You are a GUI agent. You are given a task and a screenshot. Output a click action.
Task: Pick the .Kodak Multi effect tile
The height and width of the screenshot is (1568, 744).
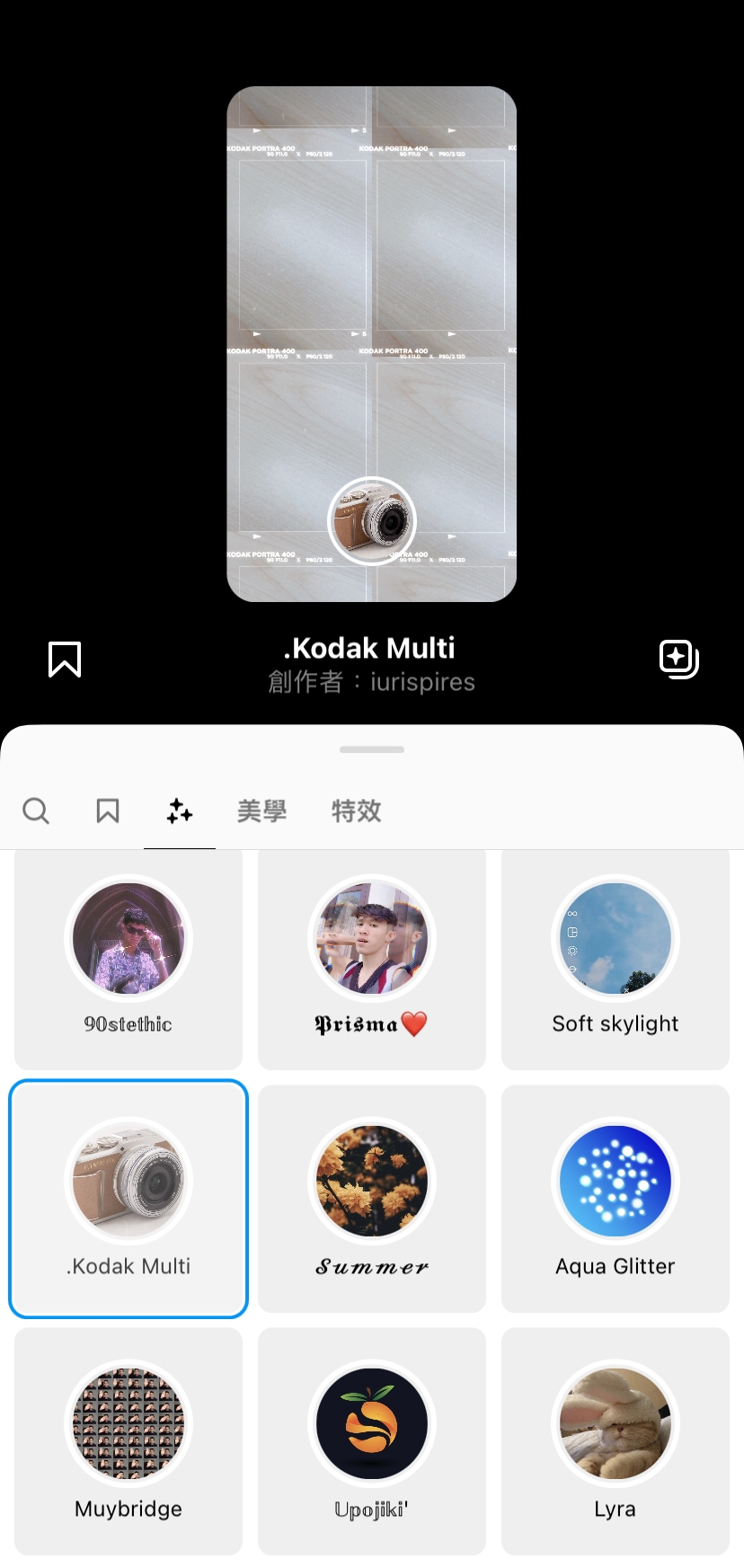point(128,1199)
